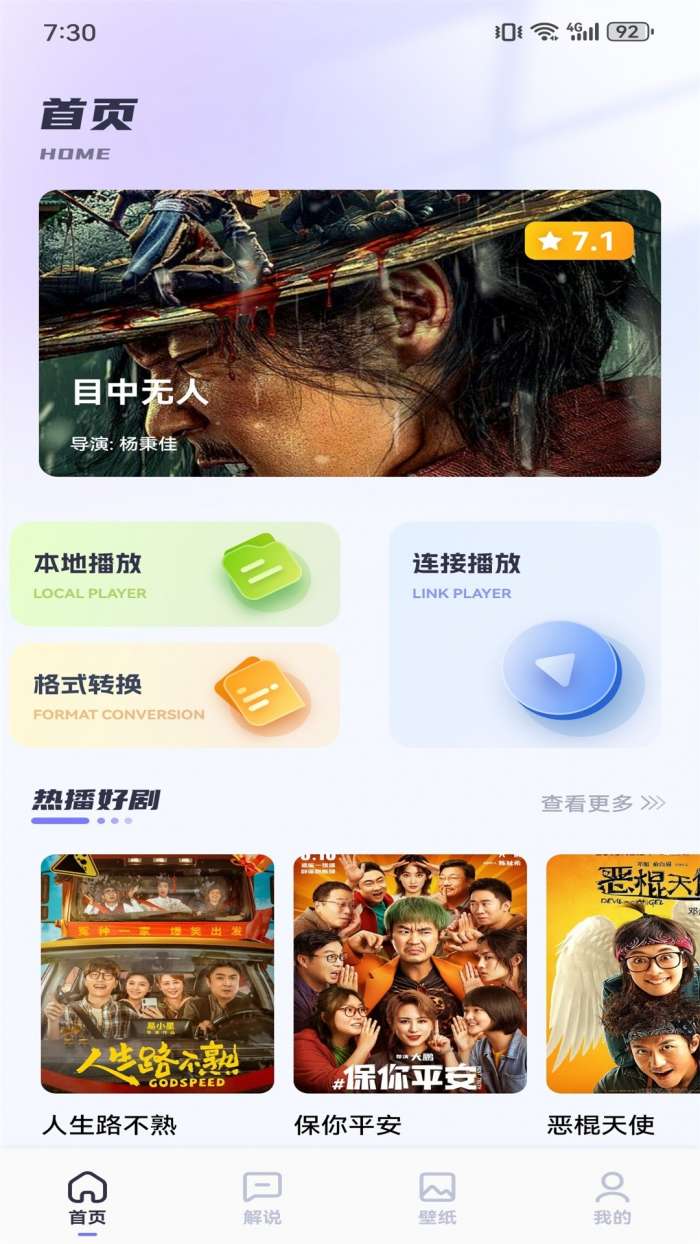
Task: Open the 人生路不熟 movie poster
Action: coord(157,973)
